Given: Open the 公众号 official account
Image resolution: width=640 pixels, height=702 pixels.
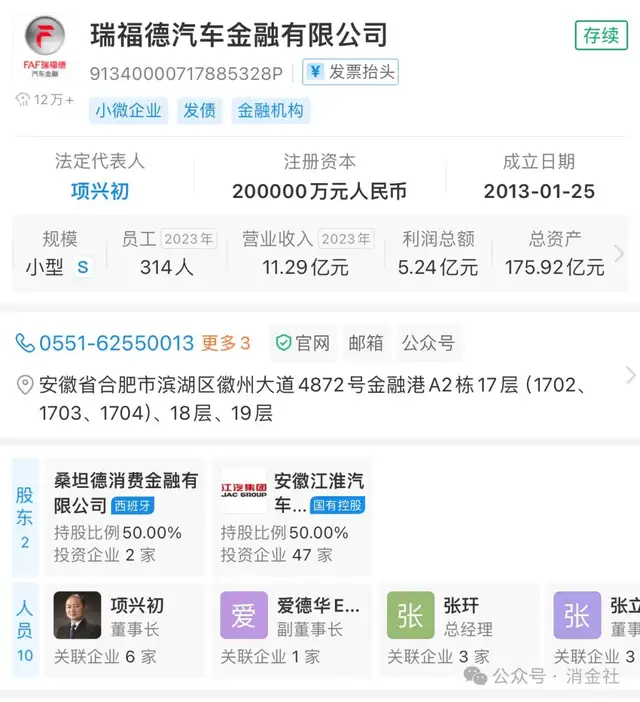Looking at the screenshot, I should 428,343.
